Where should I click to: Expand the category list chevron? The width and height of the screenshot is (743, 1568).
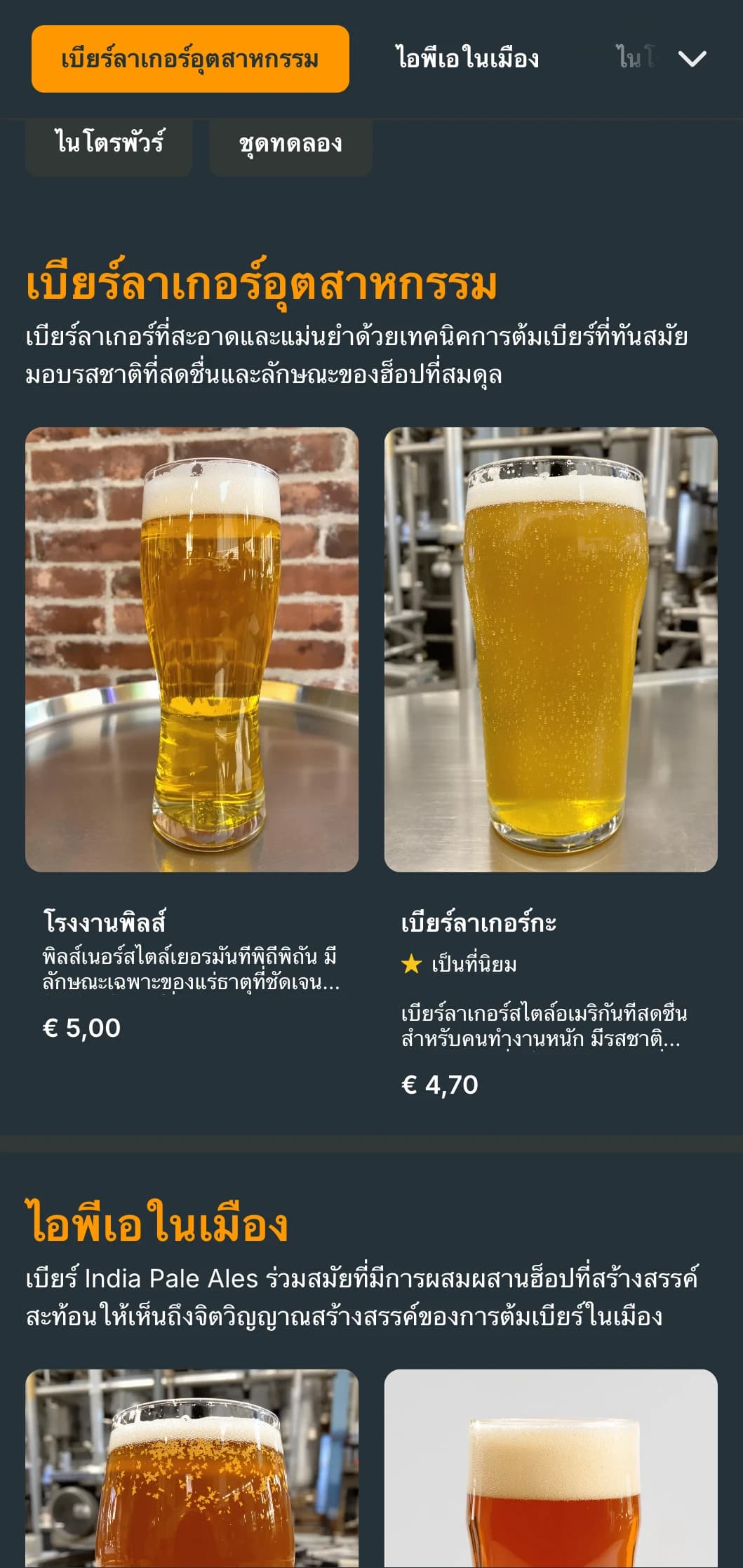click(692, 59)
